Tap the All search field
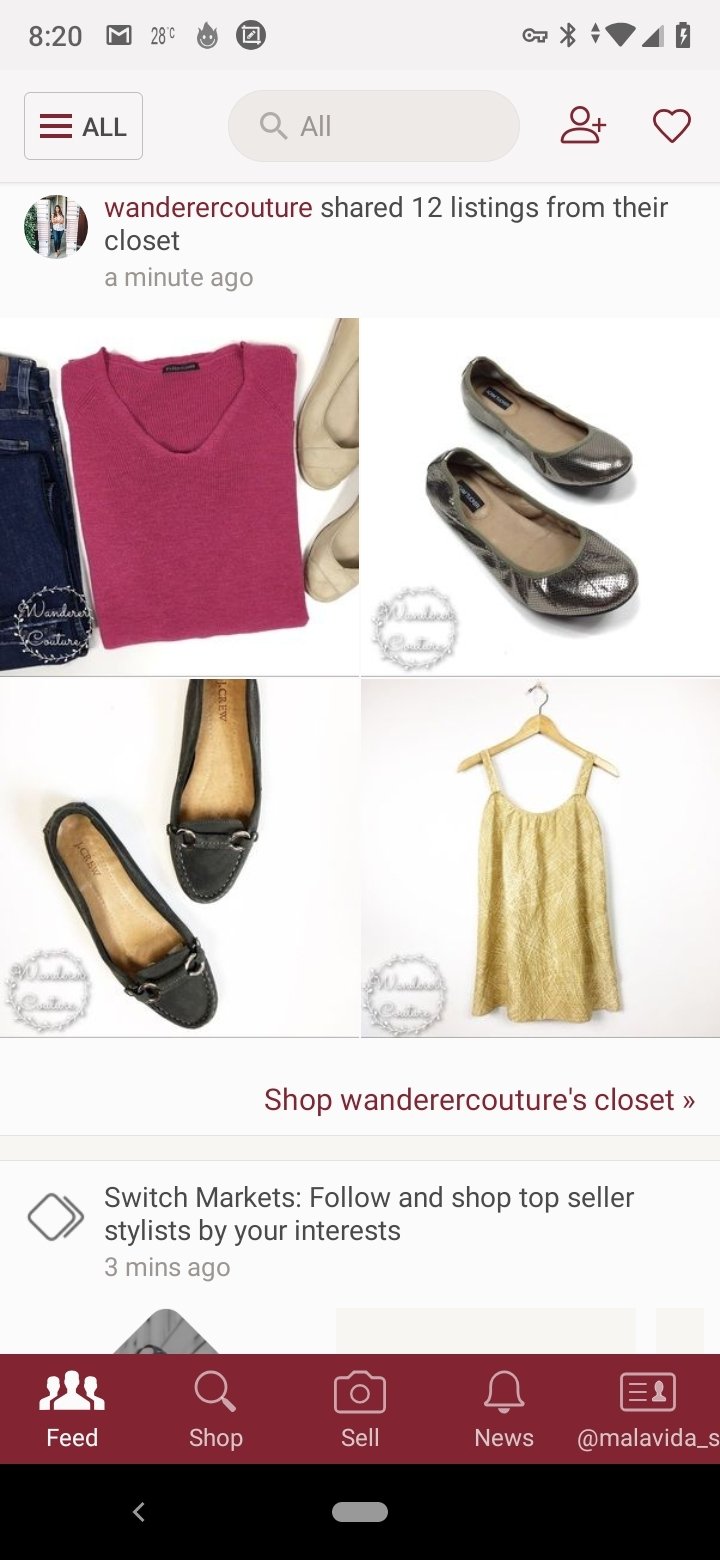 pos(374,126)
